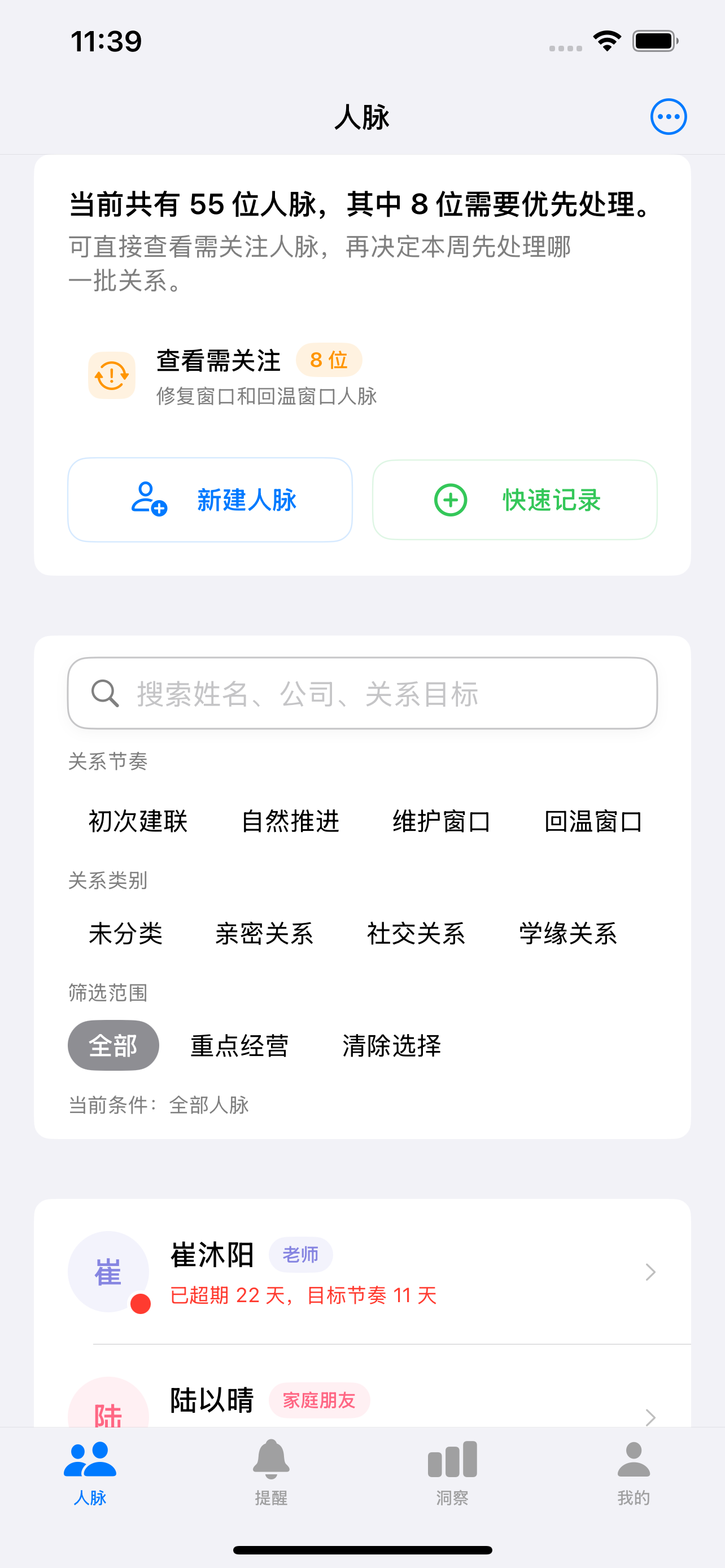The height and width of the screenshot is (1568, 725).
Task: Tap the 新建人脉 button
Action: [x=210, y=499]
